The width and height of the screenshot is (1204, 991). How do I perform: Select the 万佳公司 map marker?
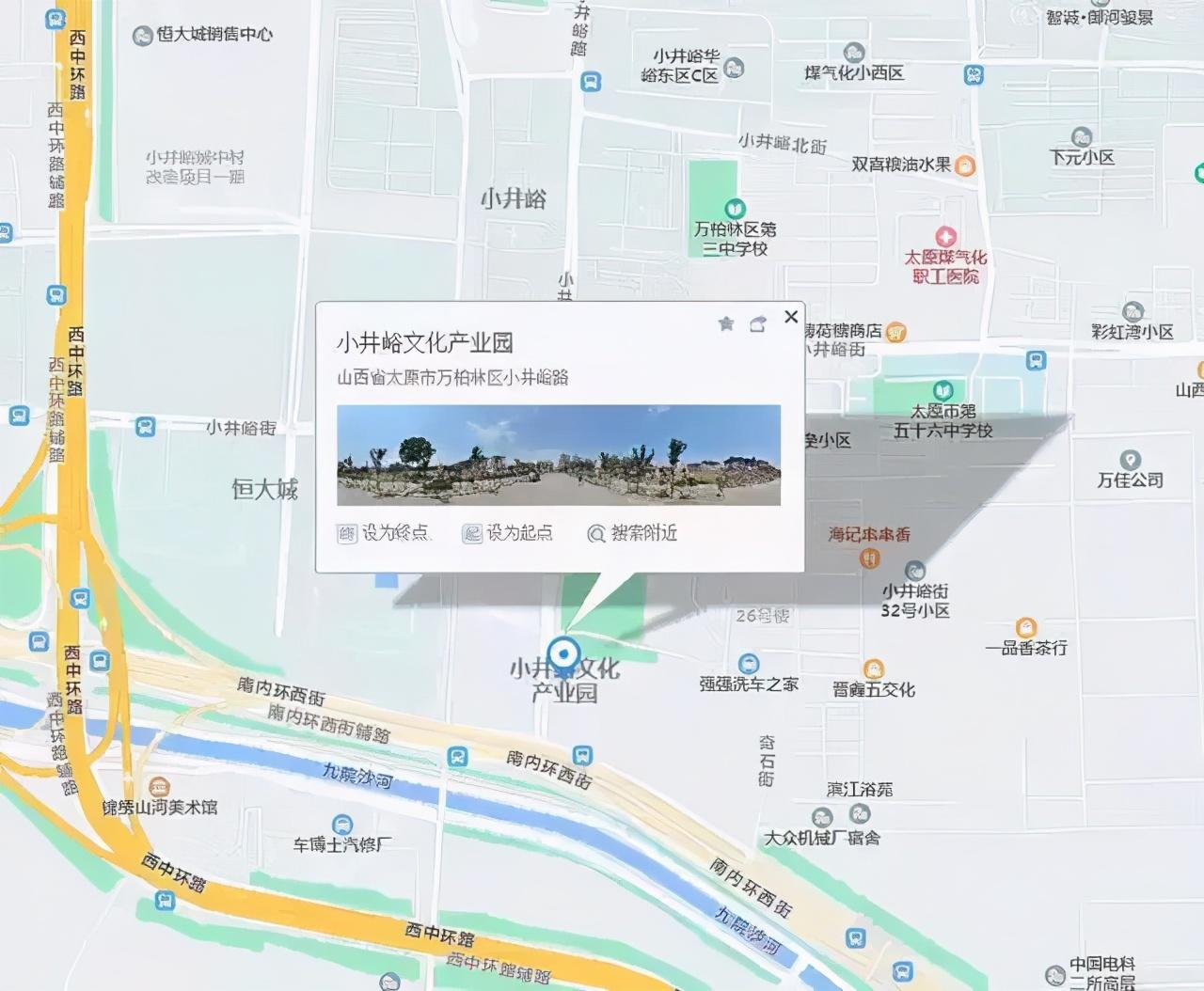coord(1131,460)
